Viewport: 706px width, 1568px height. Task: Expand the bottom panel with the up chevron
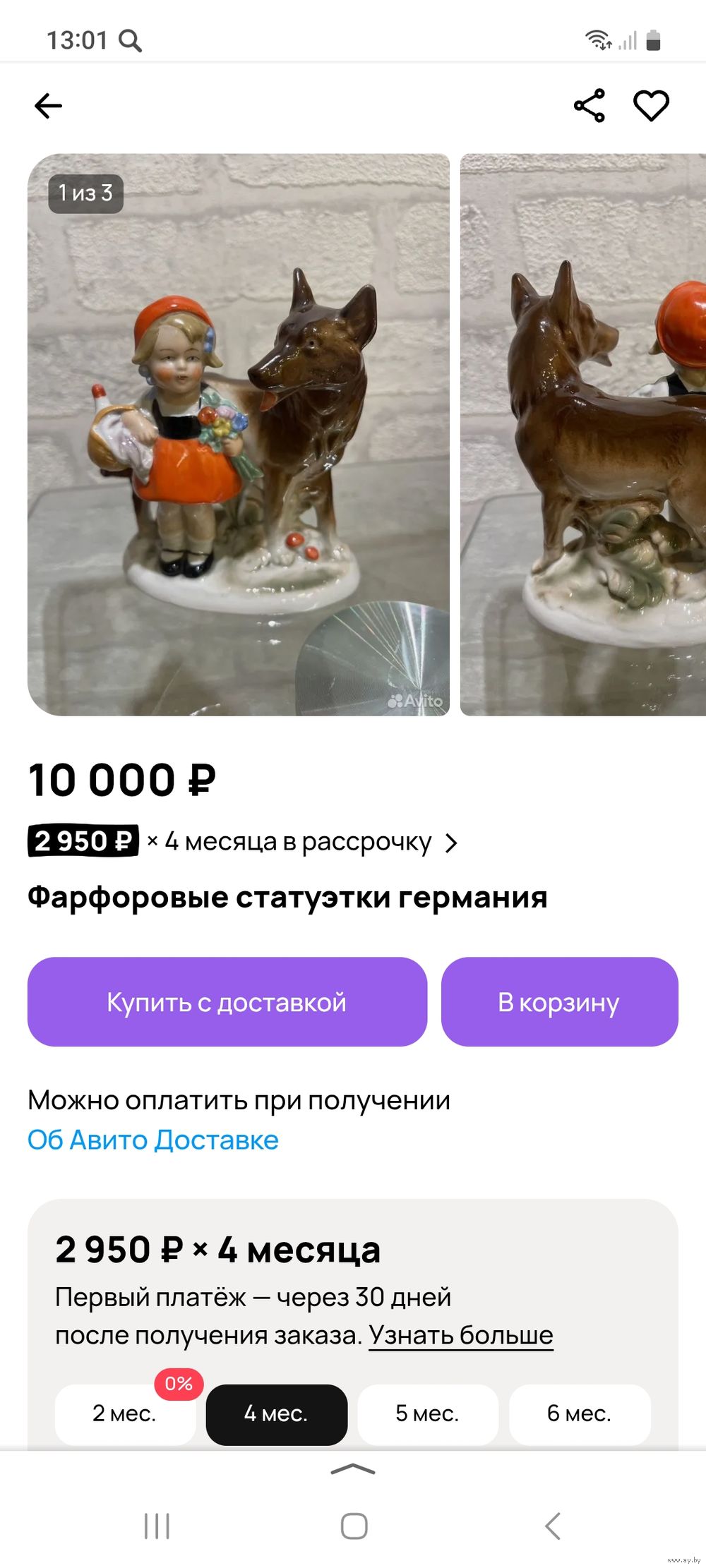point(353,1469)
